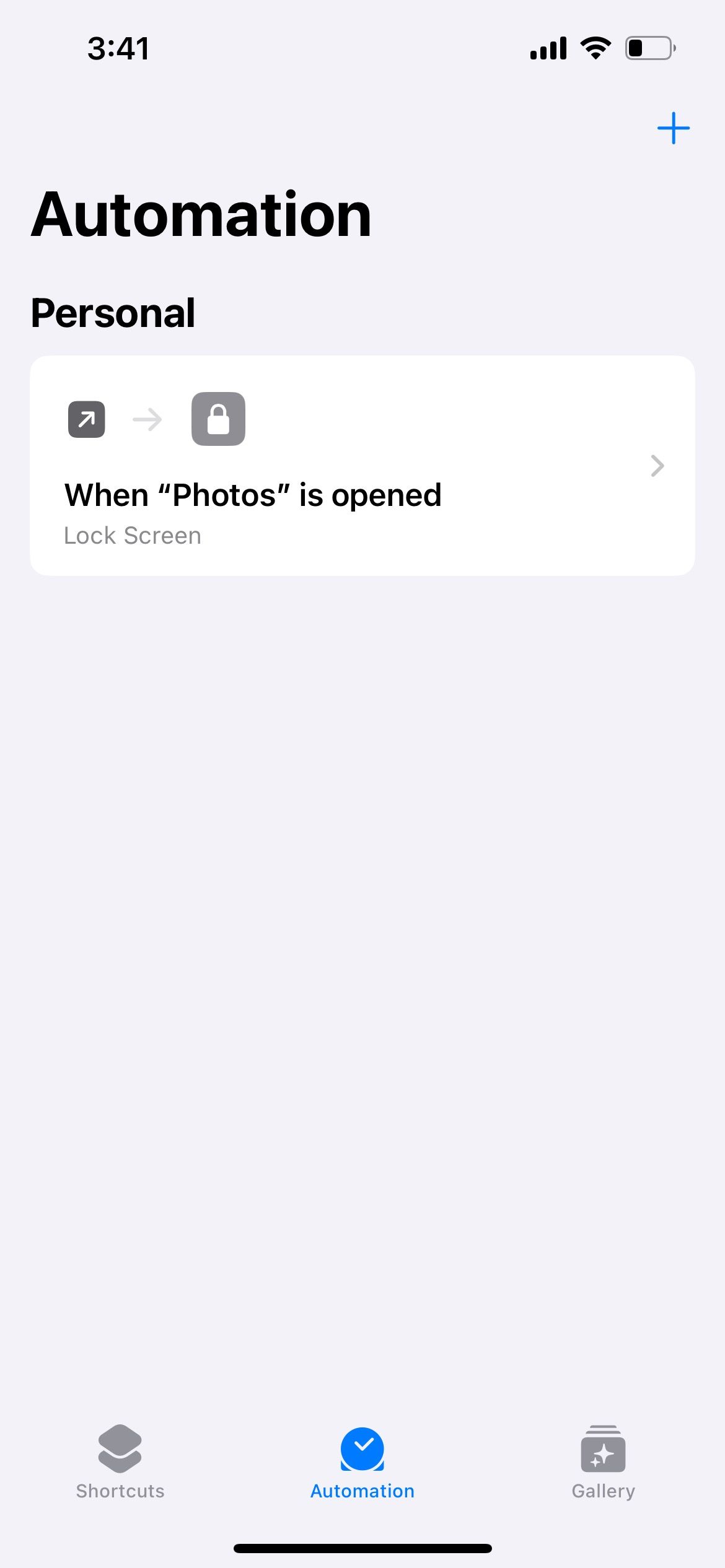Tap the Lock Screen action label
The height and width of the screenshot is (1568, 725).
tap(132, 534)
